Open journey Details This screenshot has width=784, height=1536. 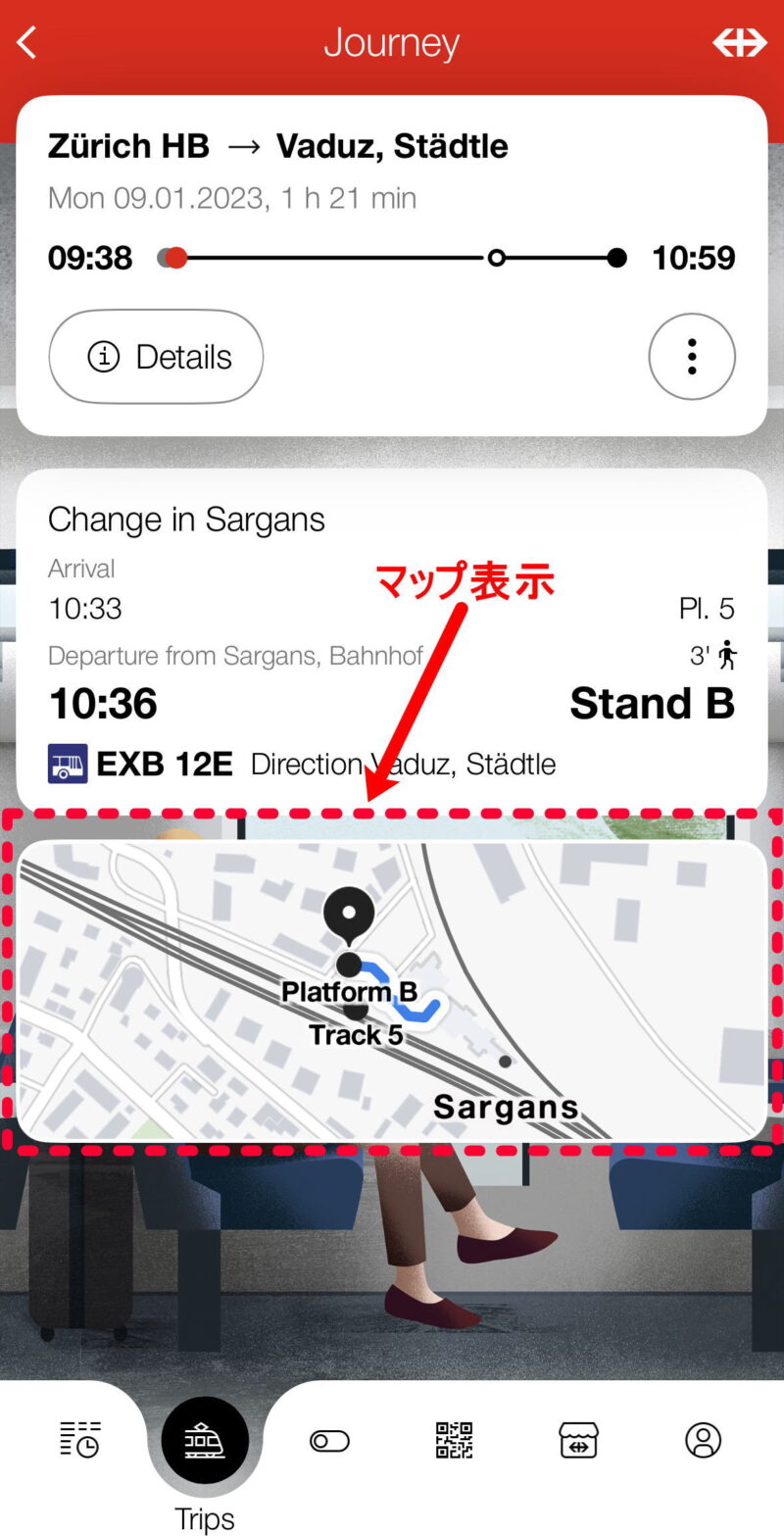click(x=156, y=357)
